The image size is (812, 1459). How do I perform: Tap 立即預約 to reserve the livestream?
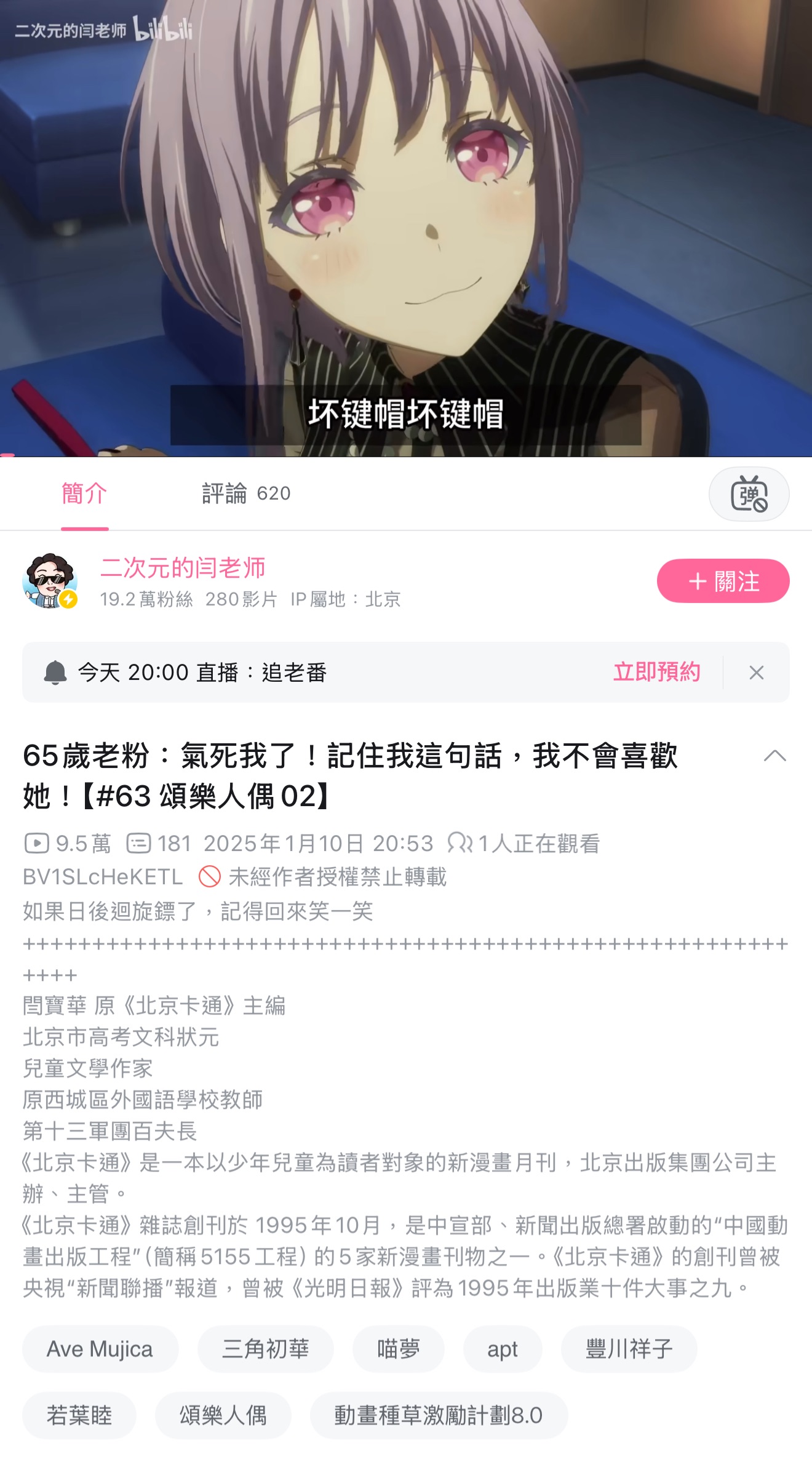click(x=656, y=672)
